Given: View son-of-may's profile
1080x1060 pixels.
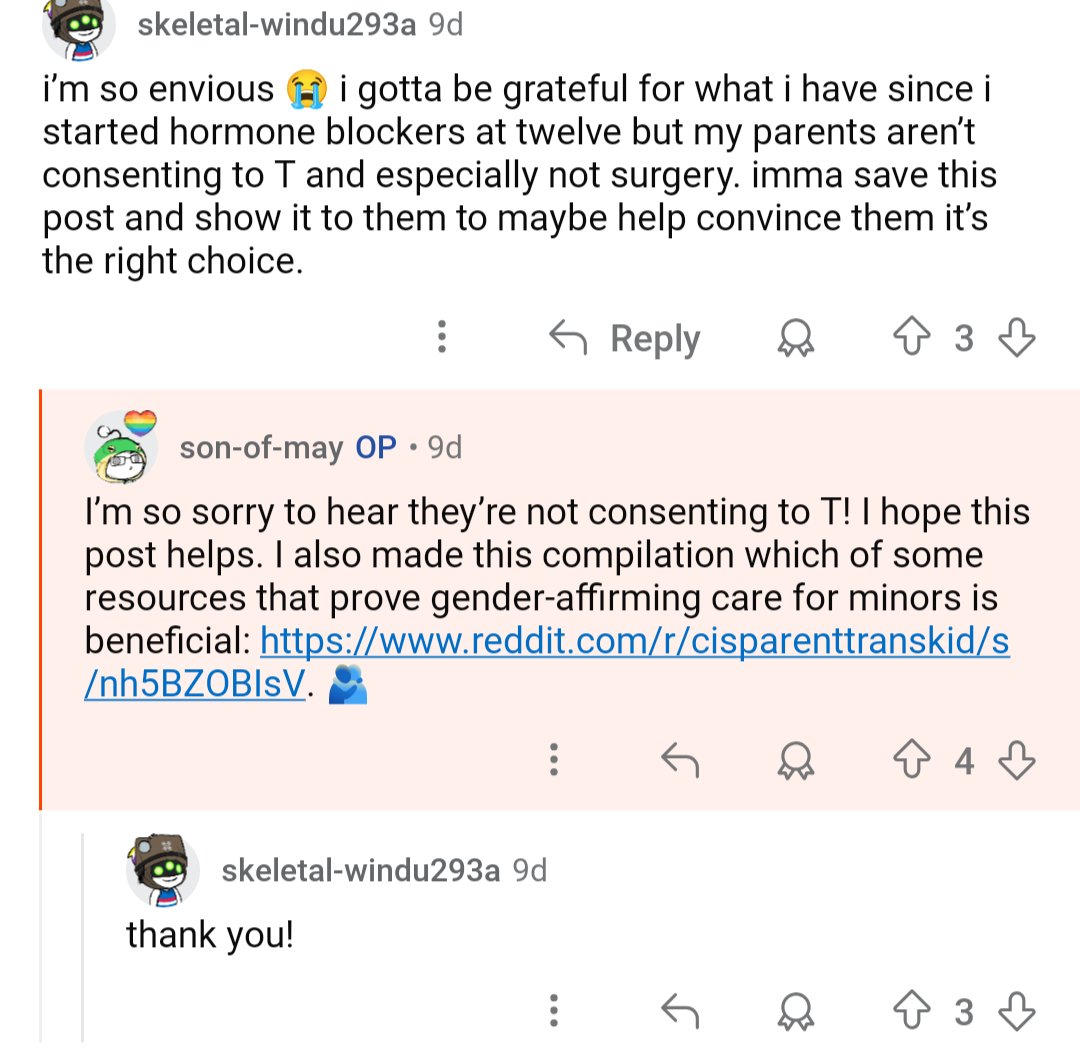Looking at the screenshot, I should click(261, 447).
